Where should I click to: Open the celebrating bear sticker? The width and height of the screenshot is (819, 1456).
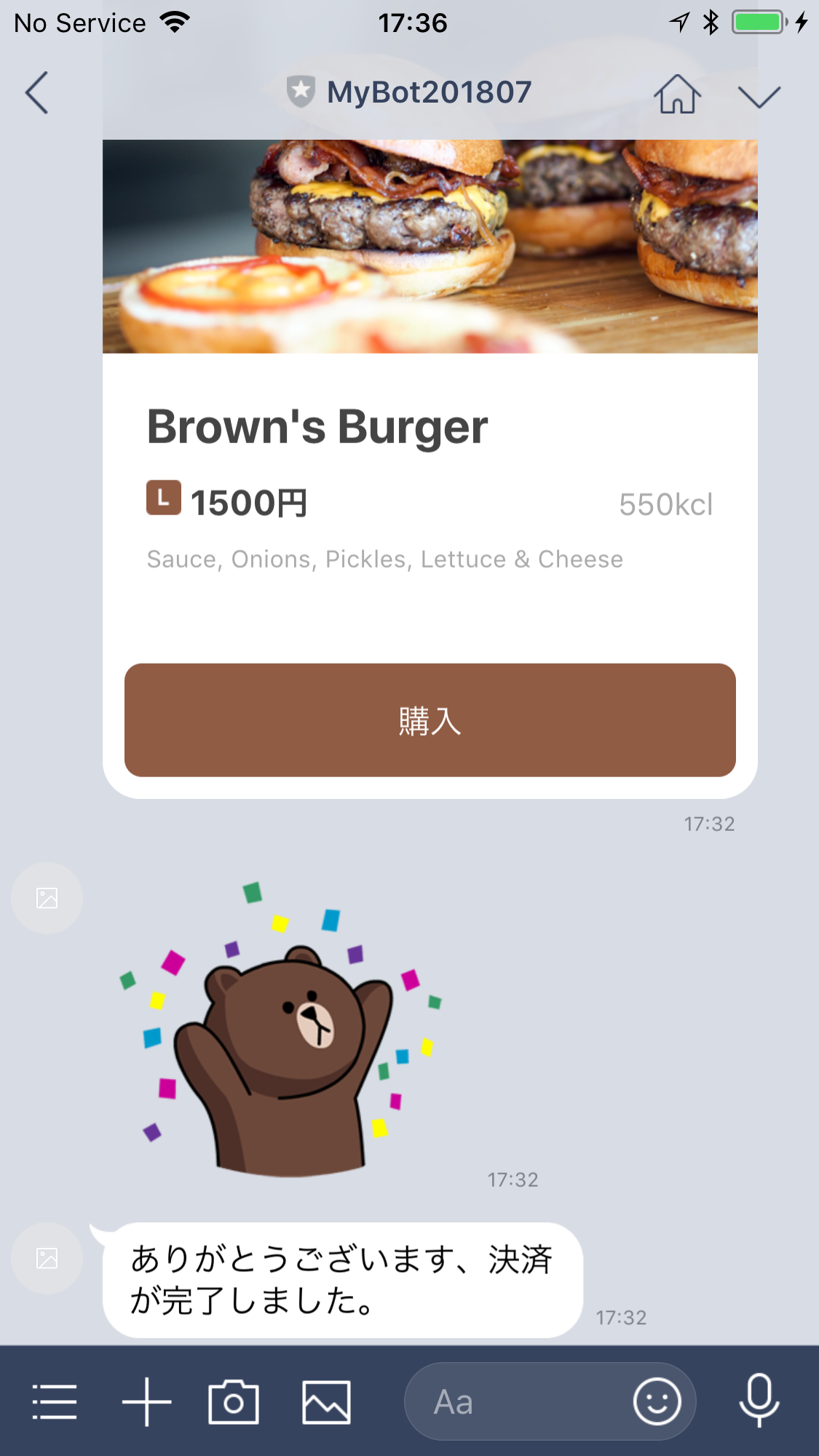pyautogui.click(x=281, y=1030)
